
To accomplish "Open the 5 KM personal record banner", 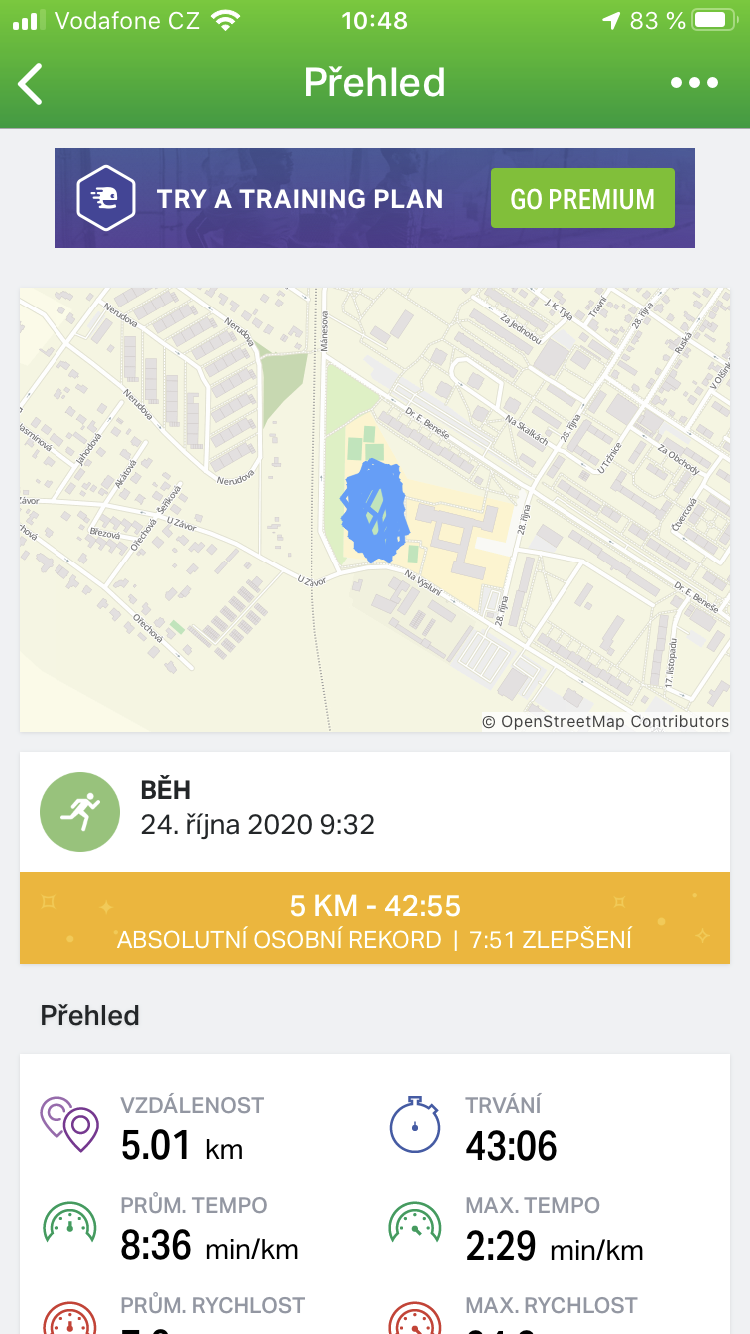I will click(x=375, y=918).
